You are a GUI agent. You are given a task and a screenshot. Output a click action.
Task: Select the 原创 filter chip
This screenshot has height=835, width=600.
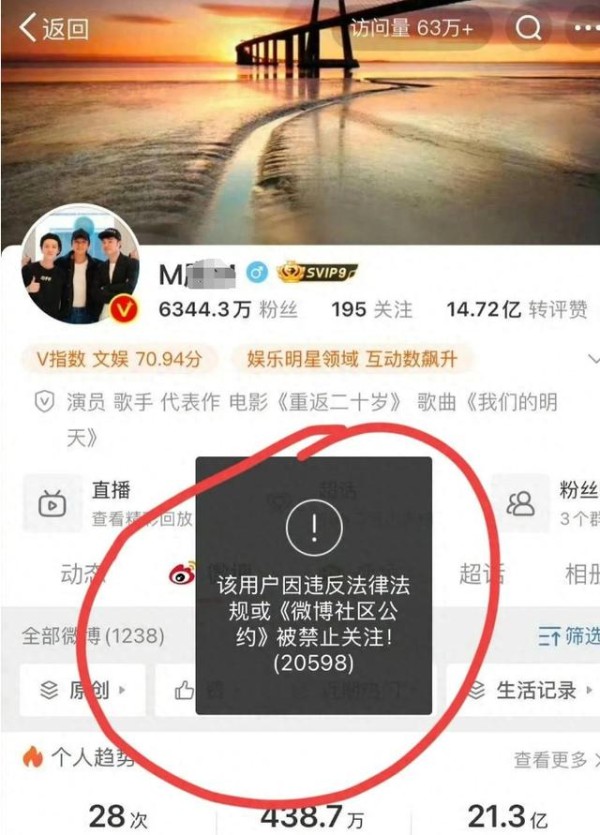(82, 690)
